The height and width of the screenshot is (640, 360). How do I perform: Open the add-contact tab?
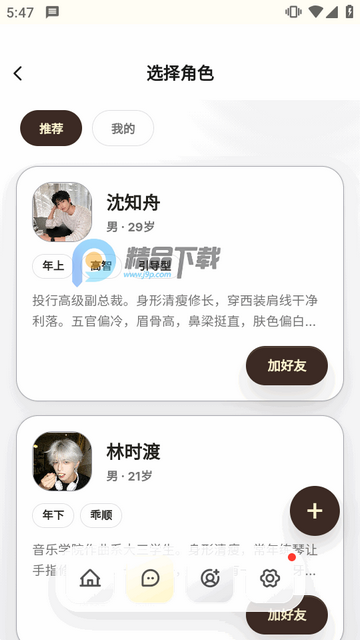(210, 578)
